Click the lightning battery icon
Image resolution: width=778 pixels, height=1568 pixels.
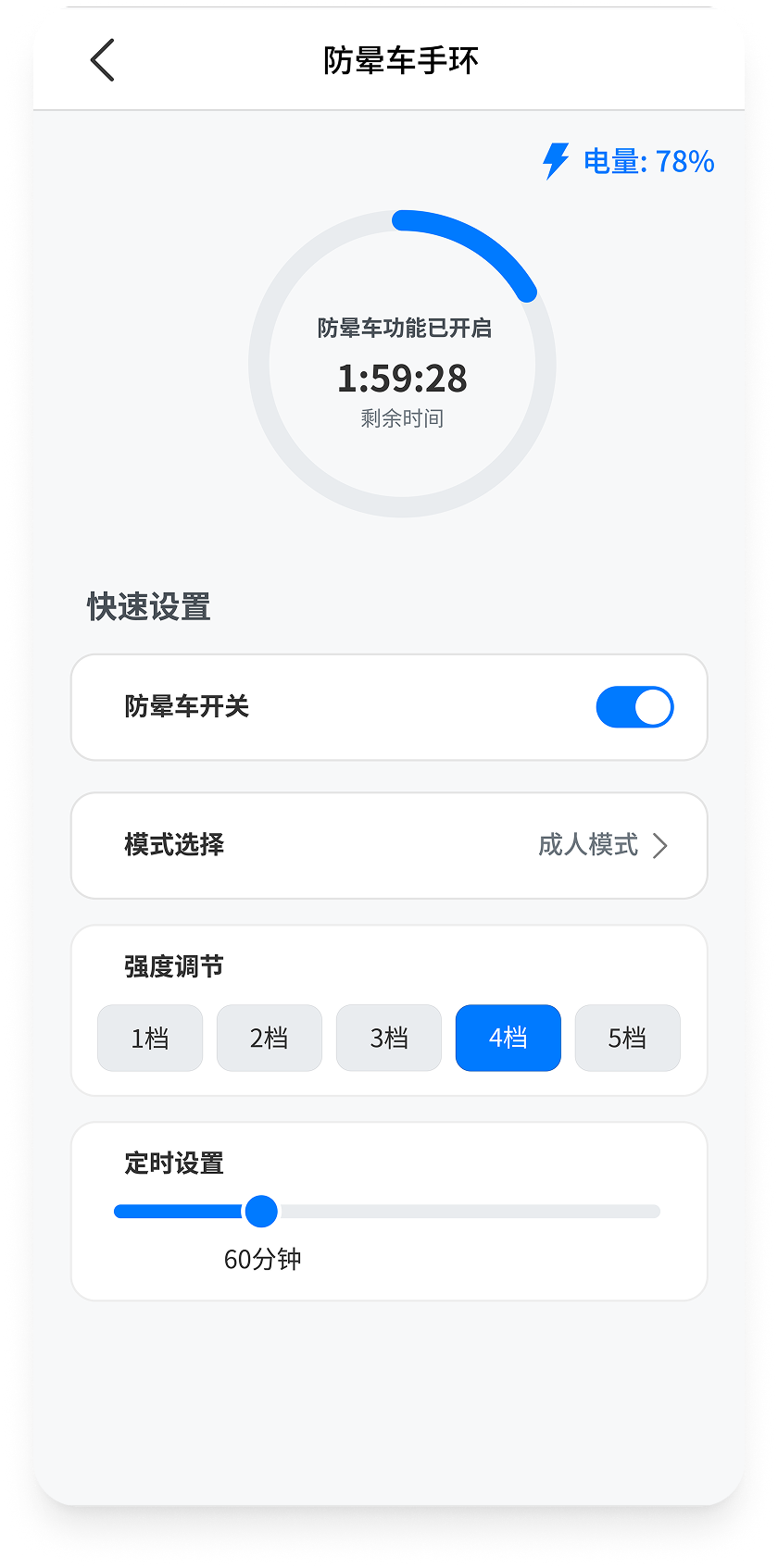click(555, 161)
